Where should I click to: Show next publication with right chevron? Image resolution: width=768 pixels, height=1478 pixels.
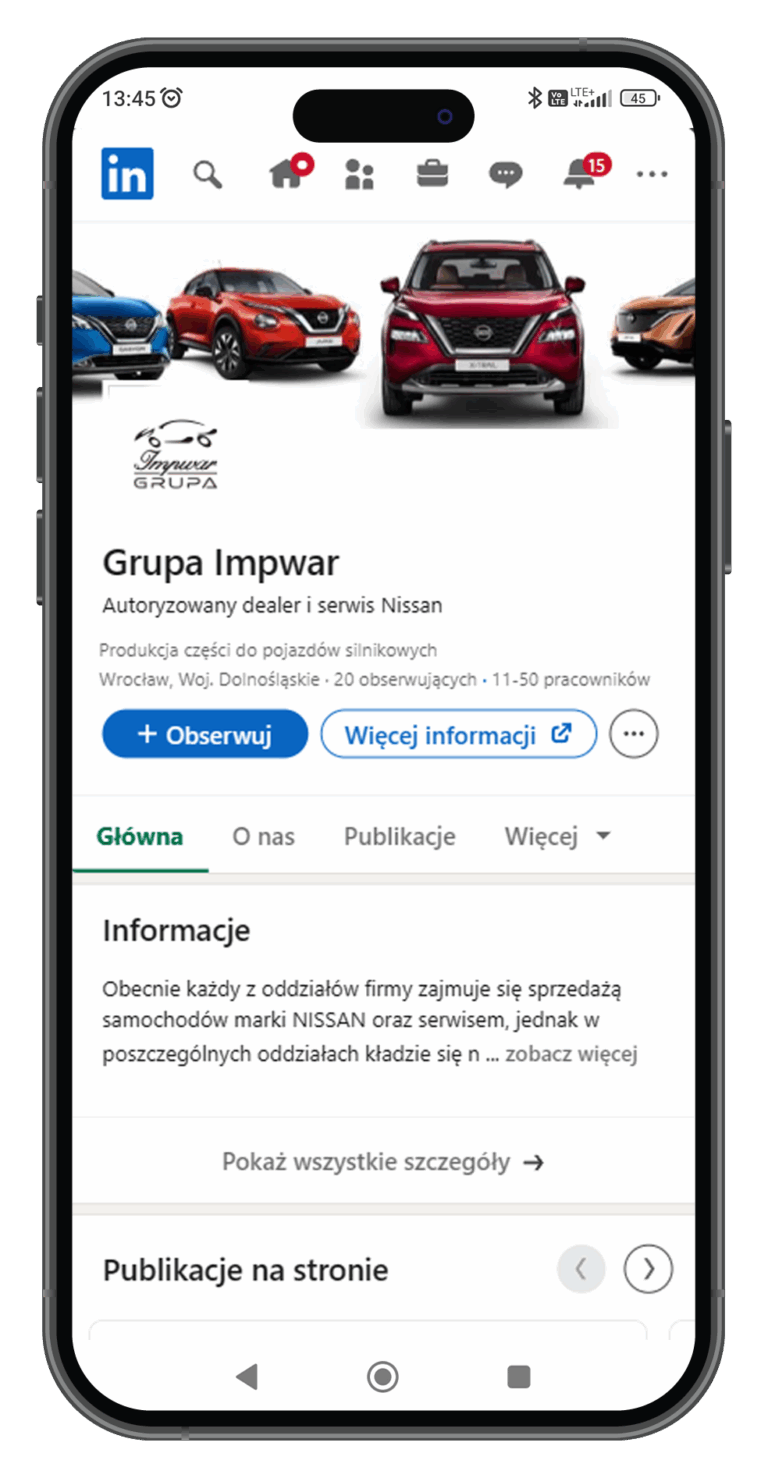(648, 1270)
